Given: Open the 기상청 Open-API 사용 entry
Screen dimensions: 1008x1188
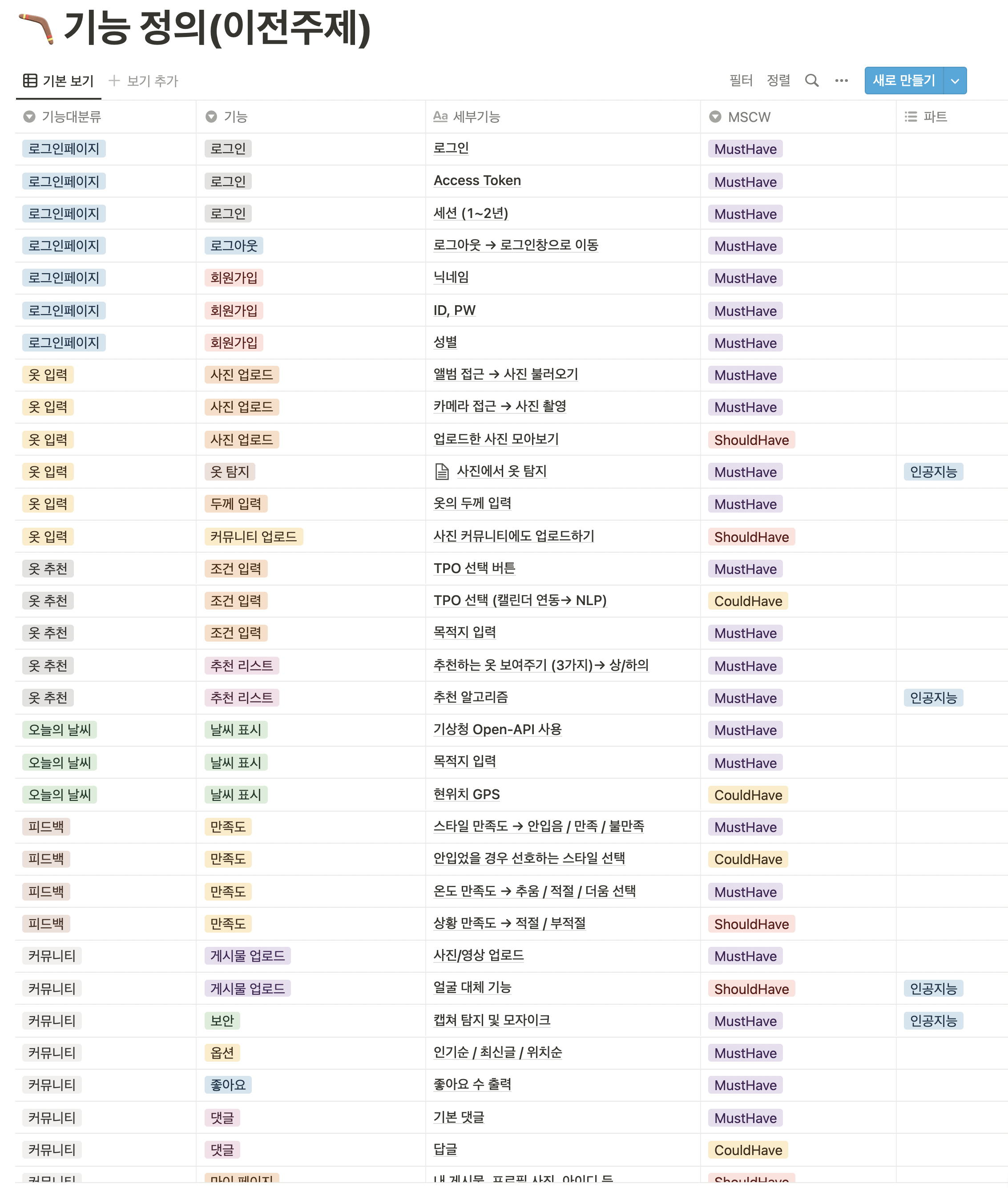Looking at the screenshot, I should click(x=497, y=729).
